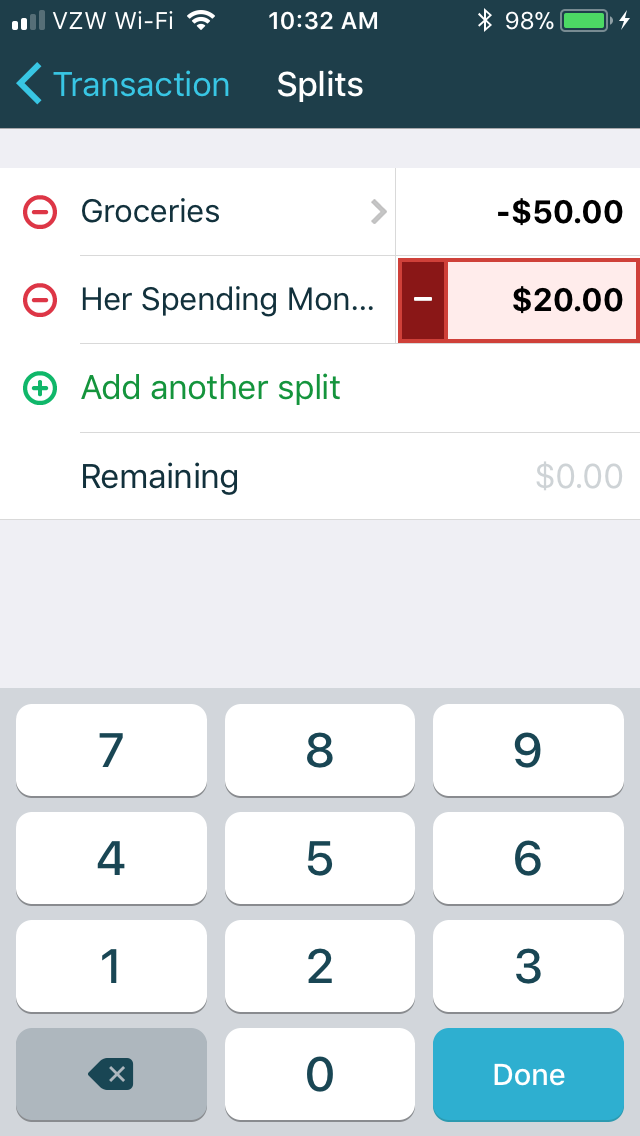Enter digit 7 on the keypad

[x=111, y=751]
